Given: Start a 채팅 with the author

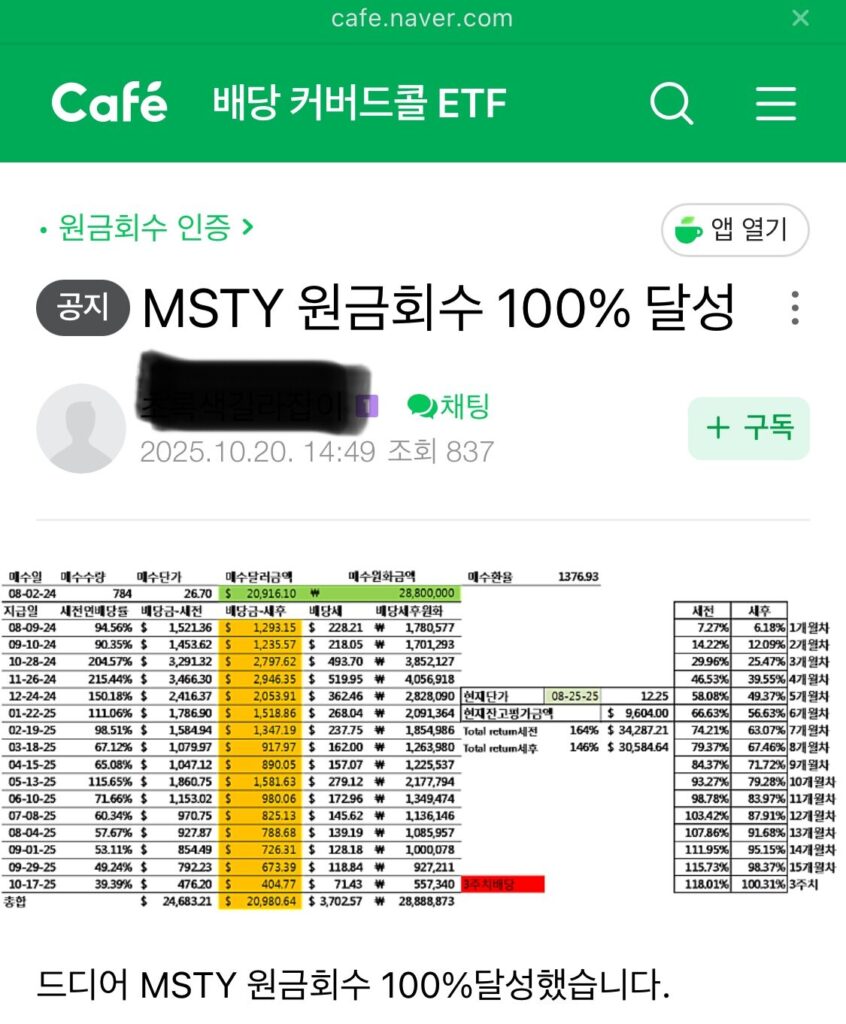Looking at the screenshot, I should tap(449, 406).
